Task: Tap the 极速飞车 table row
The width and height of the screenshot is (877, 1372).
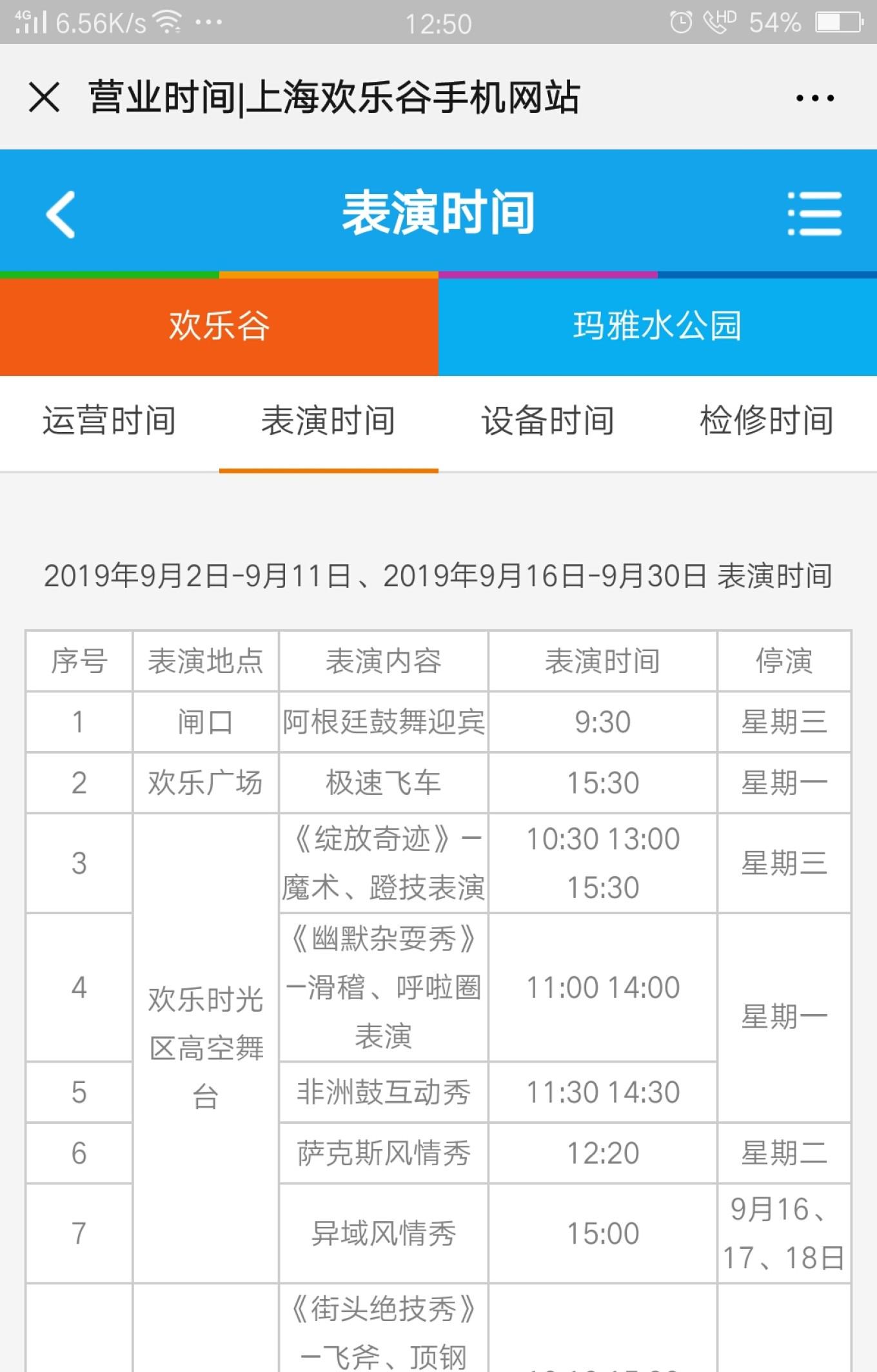Action: pos(383,783)
